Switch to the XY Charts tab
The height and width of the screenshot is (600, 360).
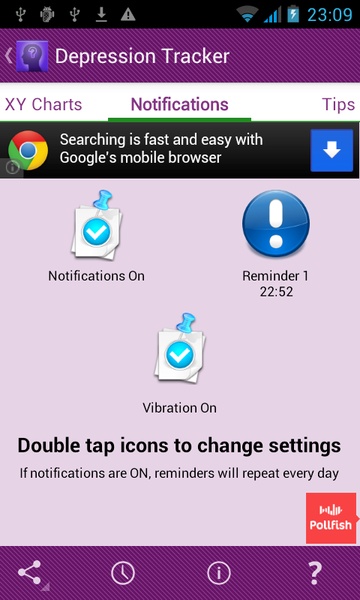point(43,104)
